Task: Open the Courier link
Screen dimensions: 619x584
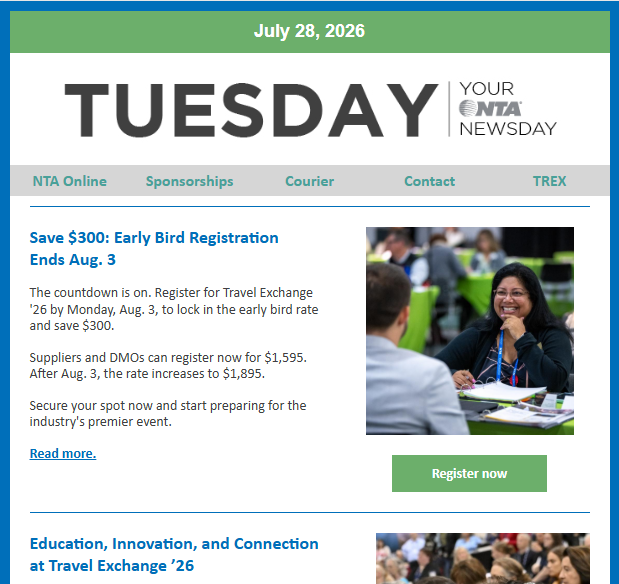Action: [310, 181]
